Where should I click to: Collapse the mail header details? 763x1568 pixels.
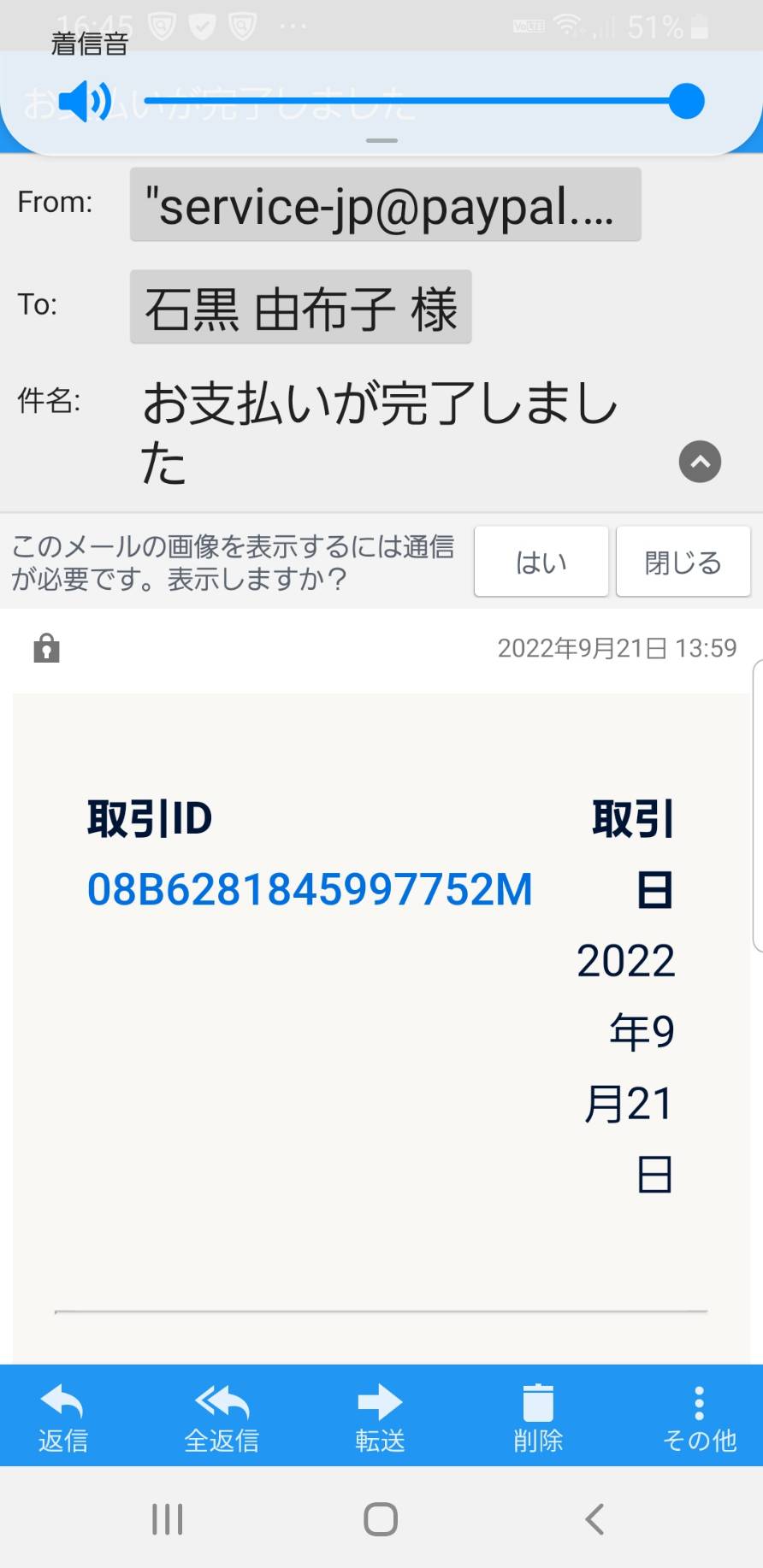[x=700, y=462]
